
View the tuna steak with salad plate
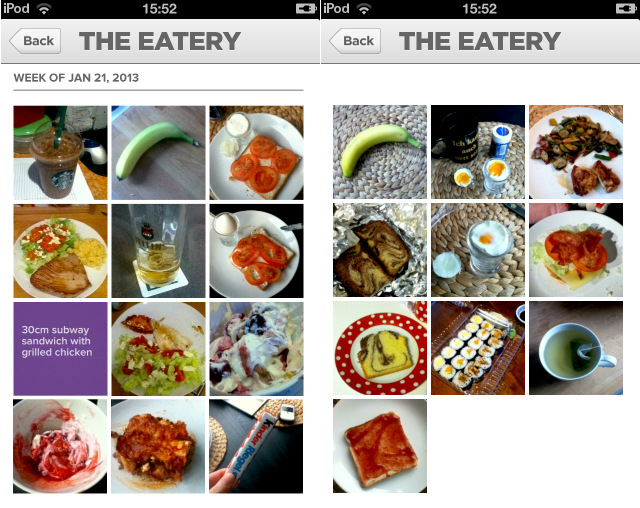(x=60, y=250)
